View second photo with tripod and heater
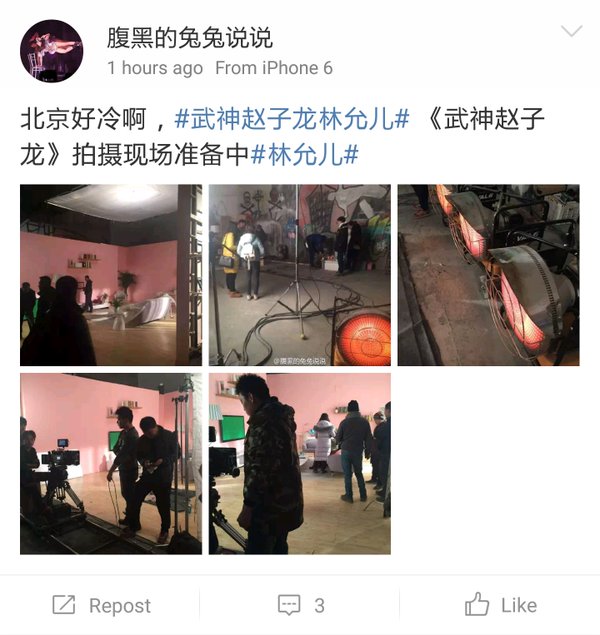This screenshot has width=600, height=635. pyautogui.click(x=300, y=275)
